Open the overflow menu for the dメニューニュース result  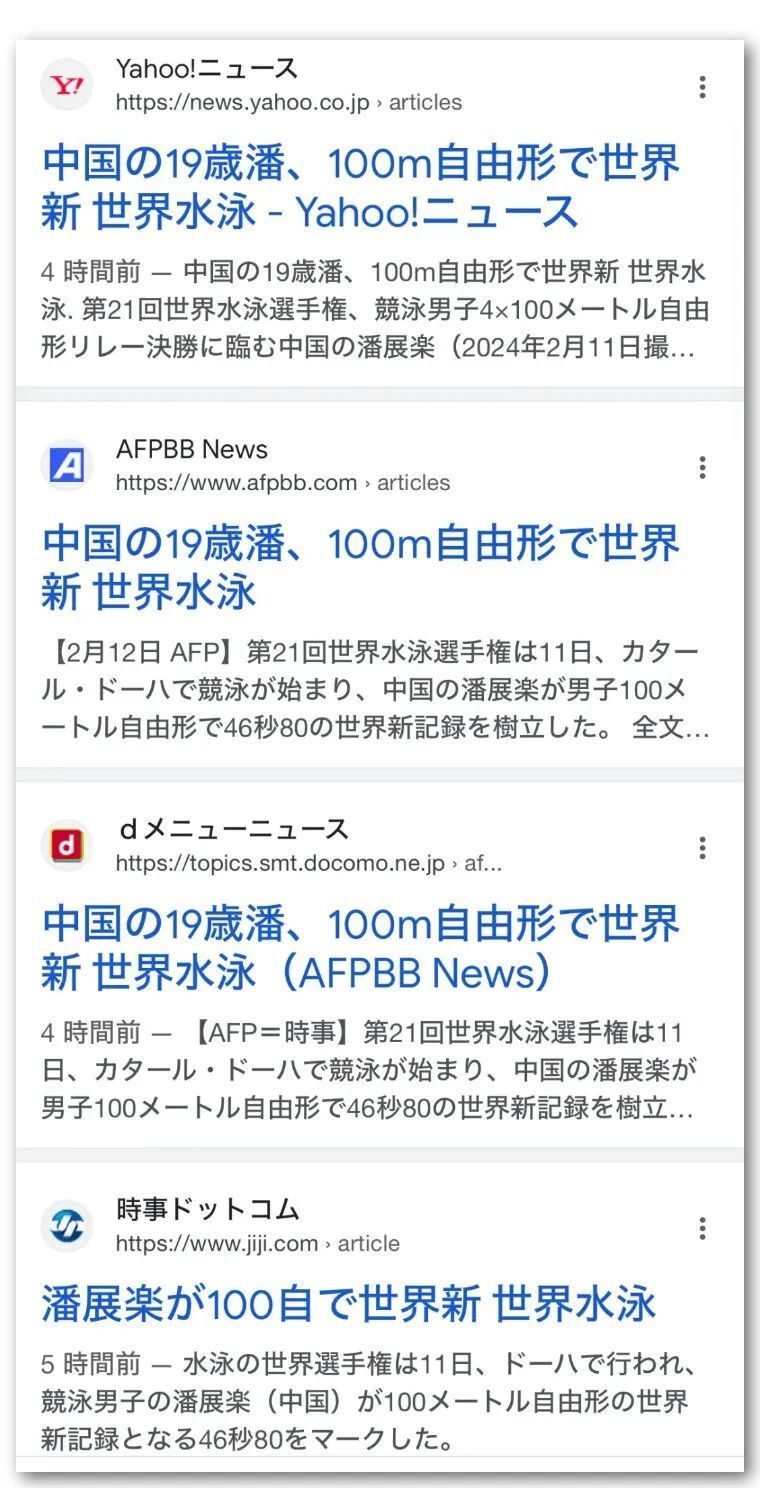702,848
